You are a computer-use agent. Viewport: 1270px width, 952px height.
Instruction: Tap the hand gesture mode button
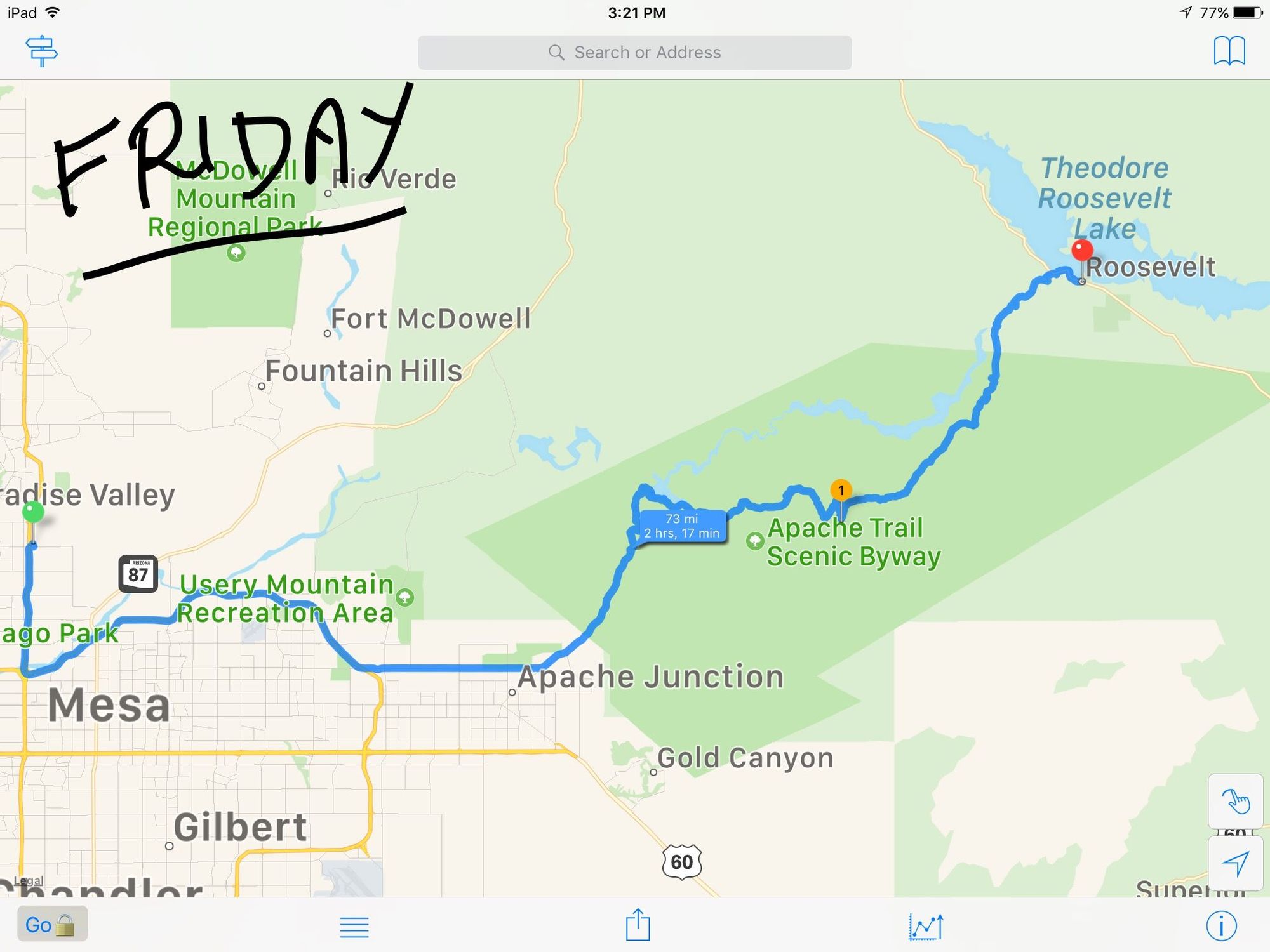[x=1236, y=801]
